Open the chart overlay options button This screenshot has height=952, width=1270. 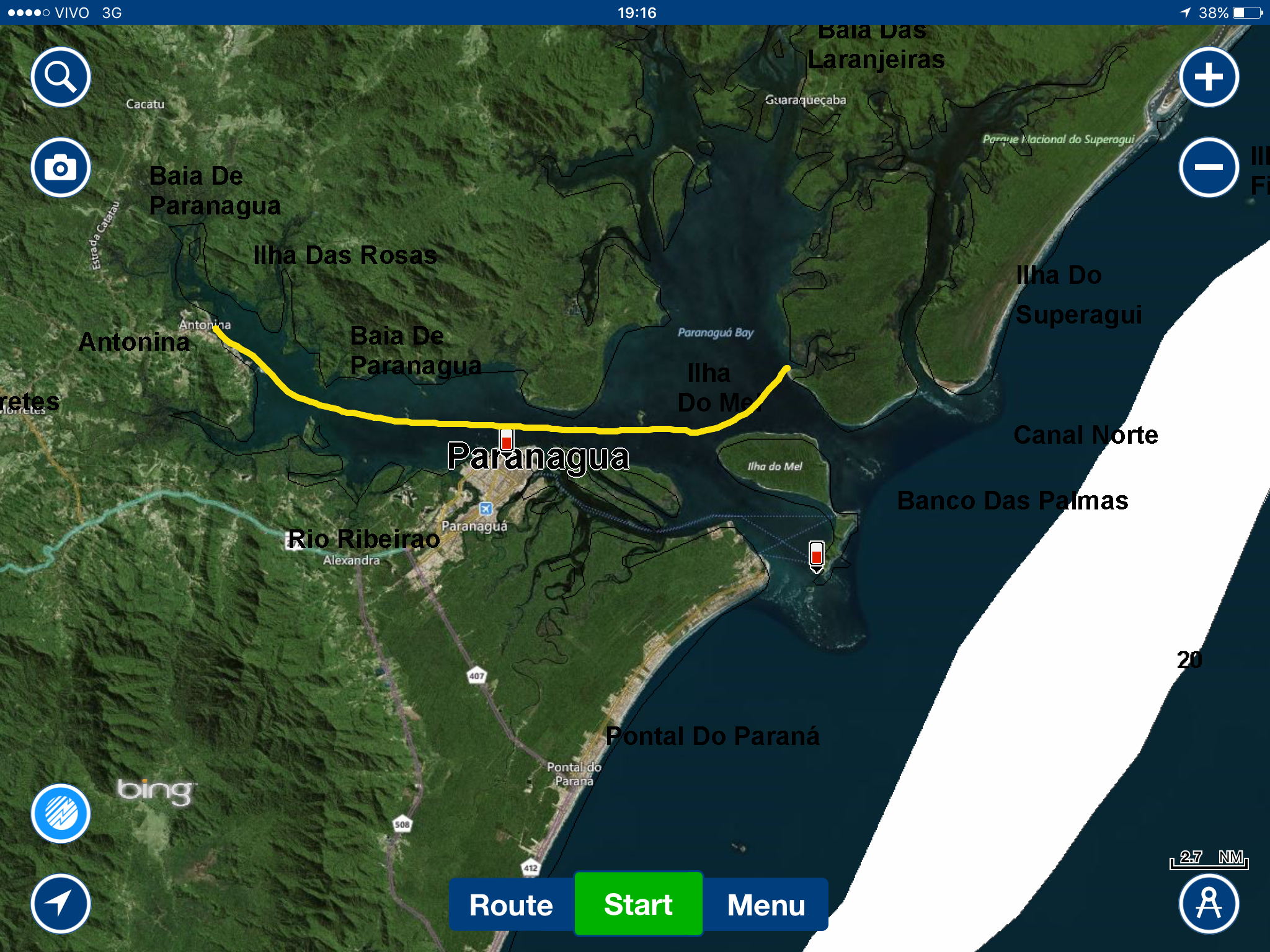(61, 813)
